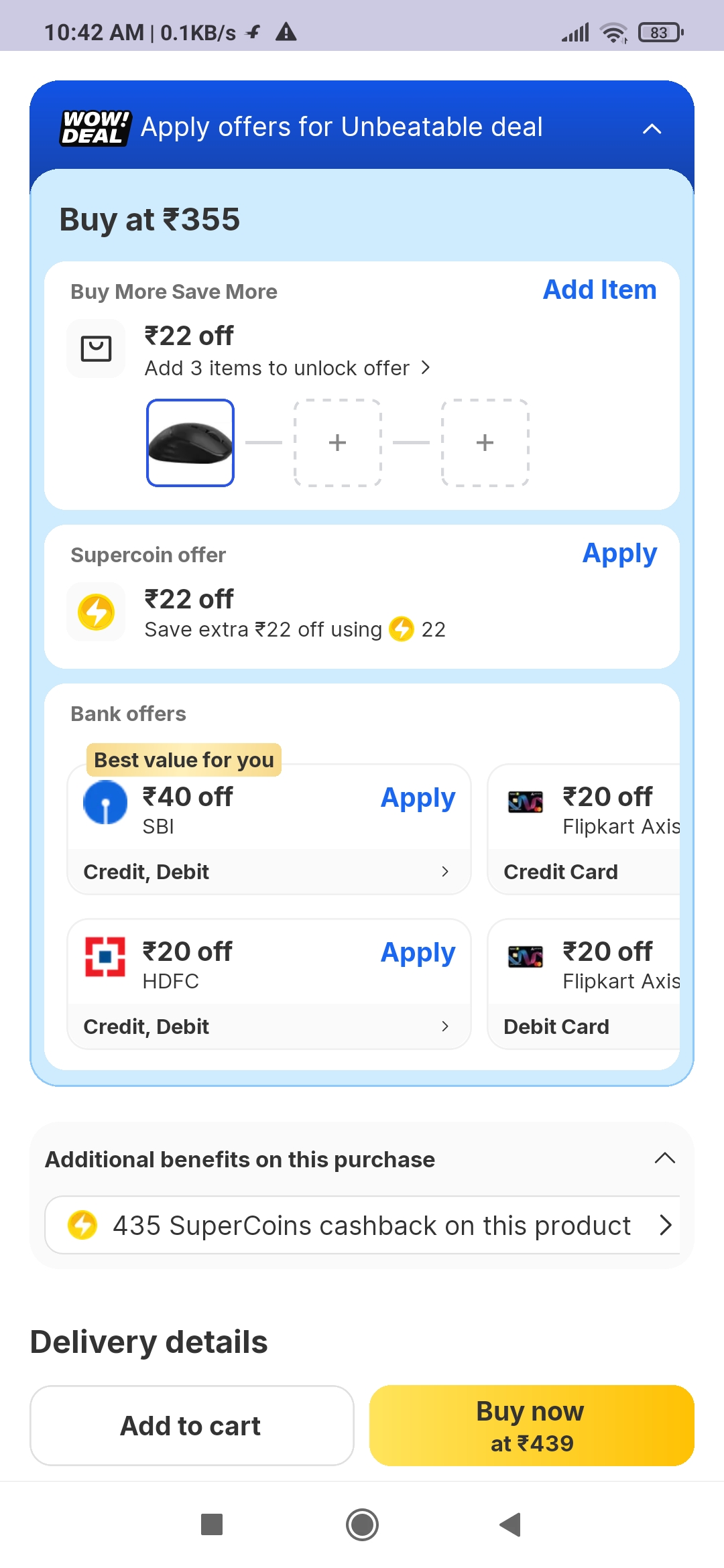The width and height of the screenshot is (724, 1568).
Task: Click the second empty plus slot
Action: pyautogui.click(x=485, y=442)
